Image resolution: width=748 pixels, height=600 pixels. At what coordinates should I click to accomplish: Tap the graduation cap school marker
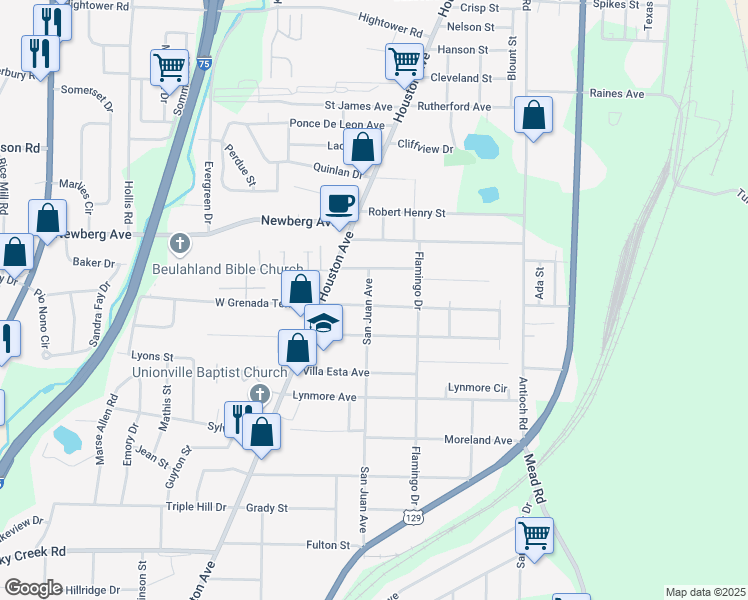[x=323, y=326]
